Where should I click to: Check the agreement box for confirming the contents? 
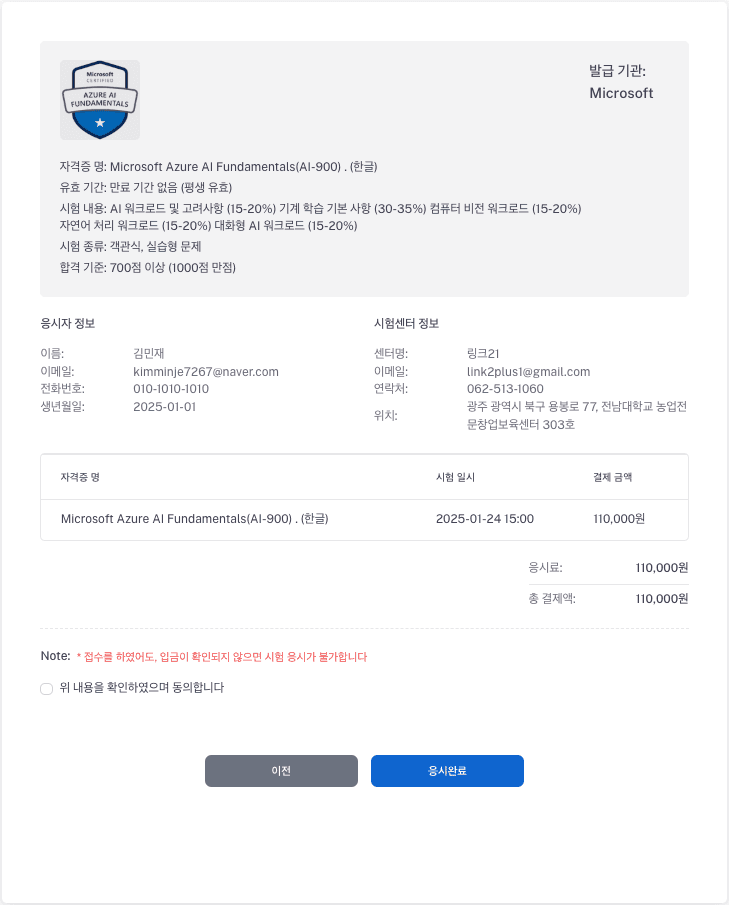click(46, 688)
